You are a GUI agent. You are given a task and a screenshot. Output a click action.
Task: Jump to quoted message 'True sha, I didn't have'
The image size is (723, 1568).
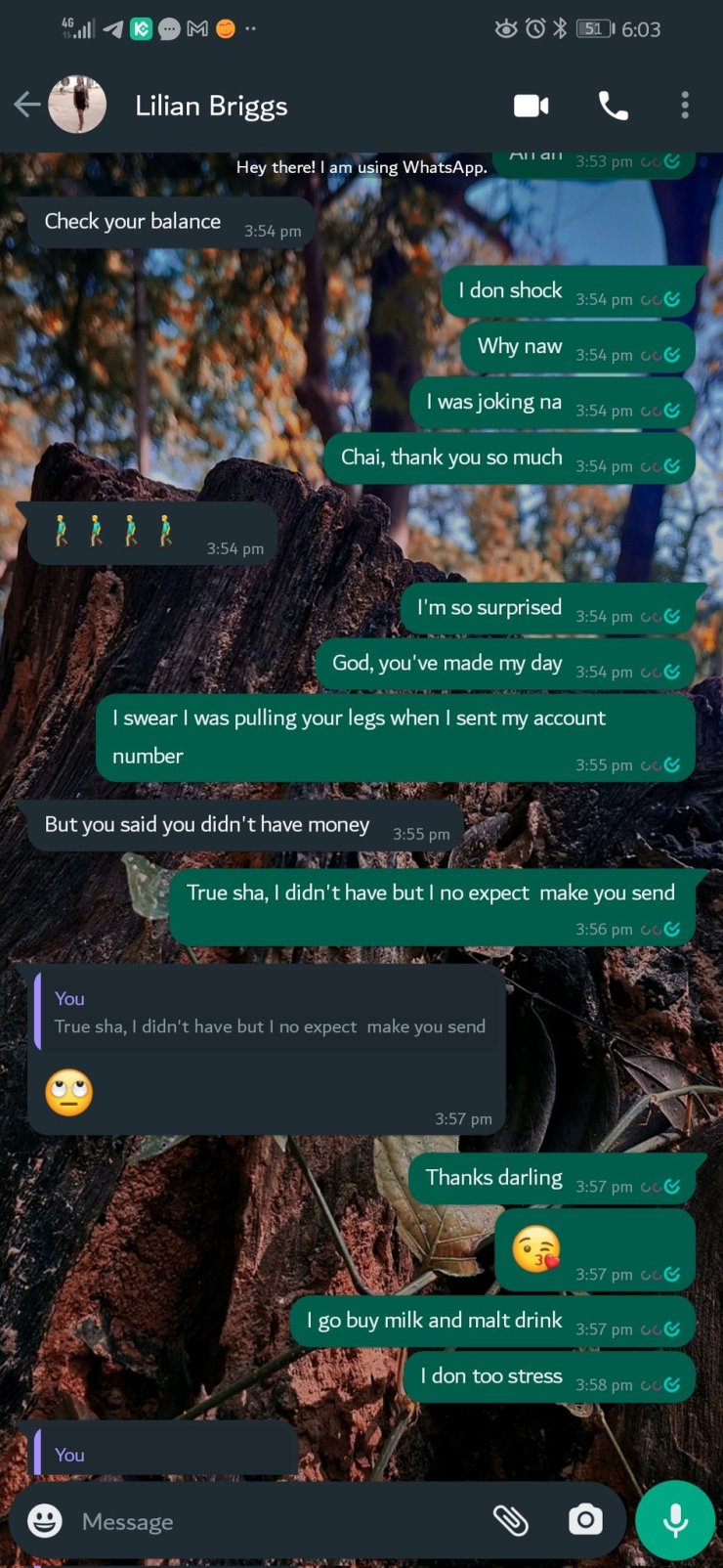[267, 1013]
